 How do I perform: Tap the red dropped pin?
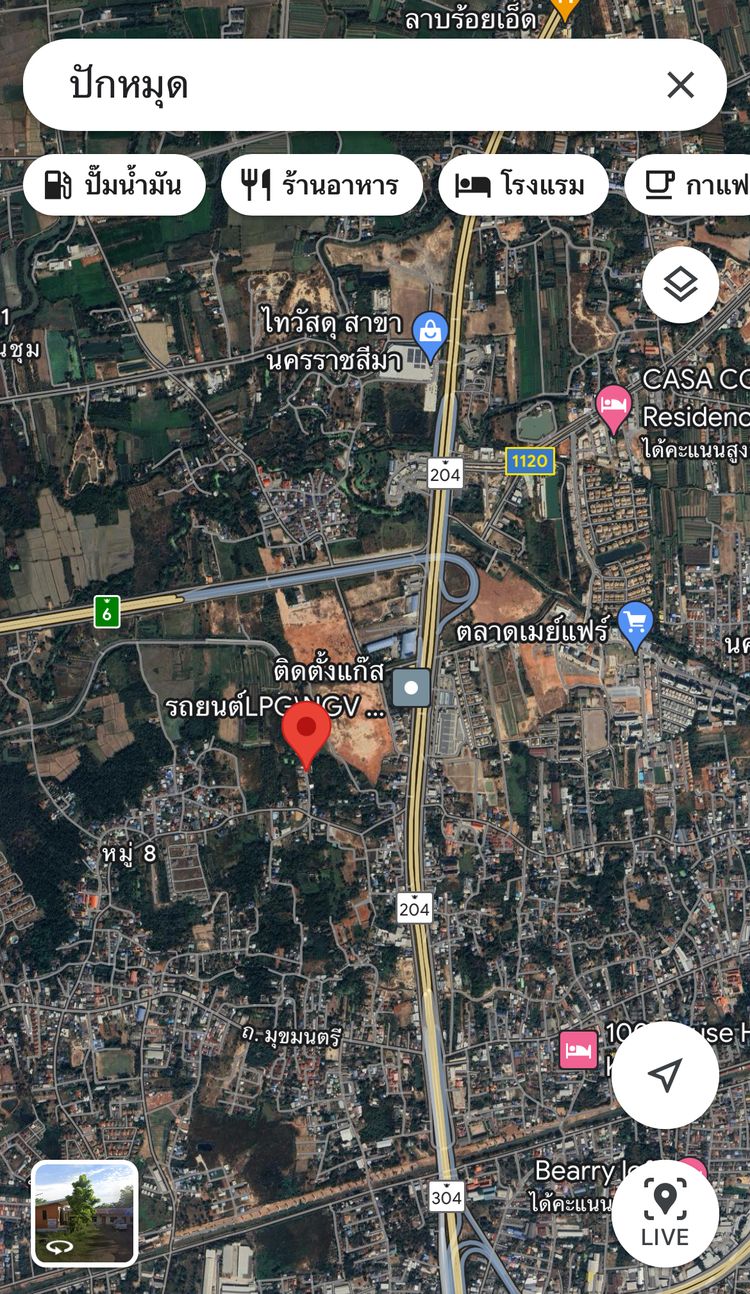pos(306,735)
